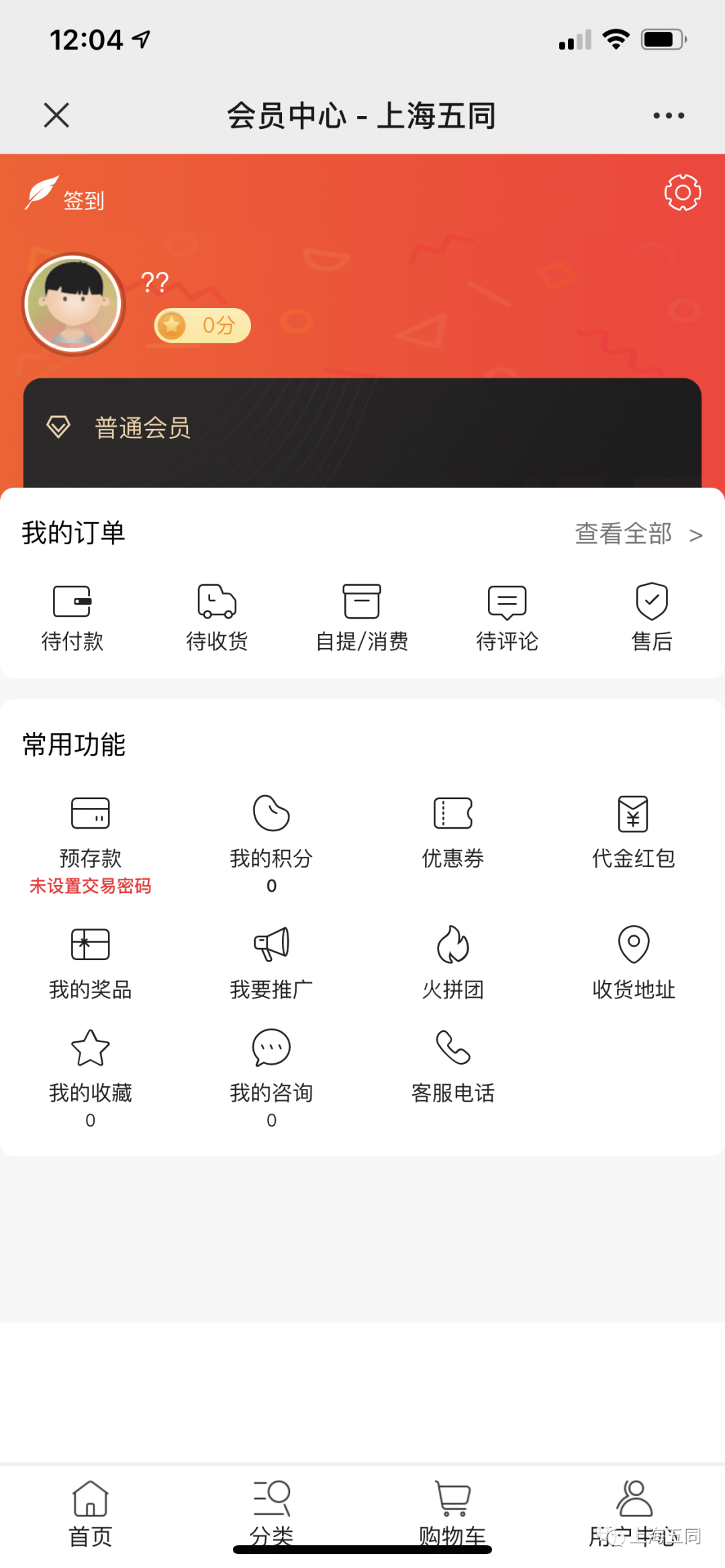Open settings gear icon
The height and width of the screenshot is (1568, 725).
tap(682, 193)
